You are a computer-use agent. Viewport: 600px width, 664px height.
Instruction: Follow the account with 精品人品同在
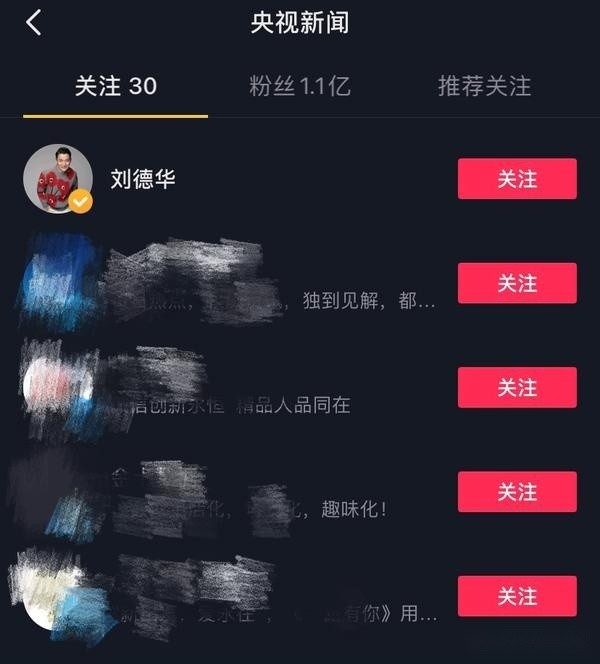point(517,387)
